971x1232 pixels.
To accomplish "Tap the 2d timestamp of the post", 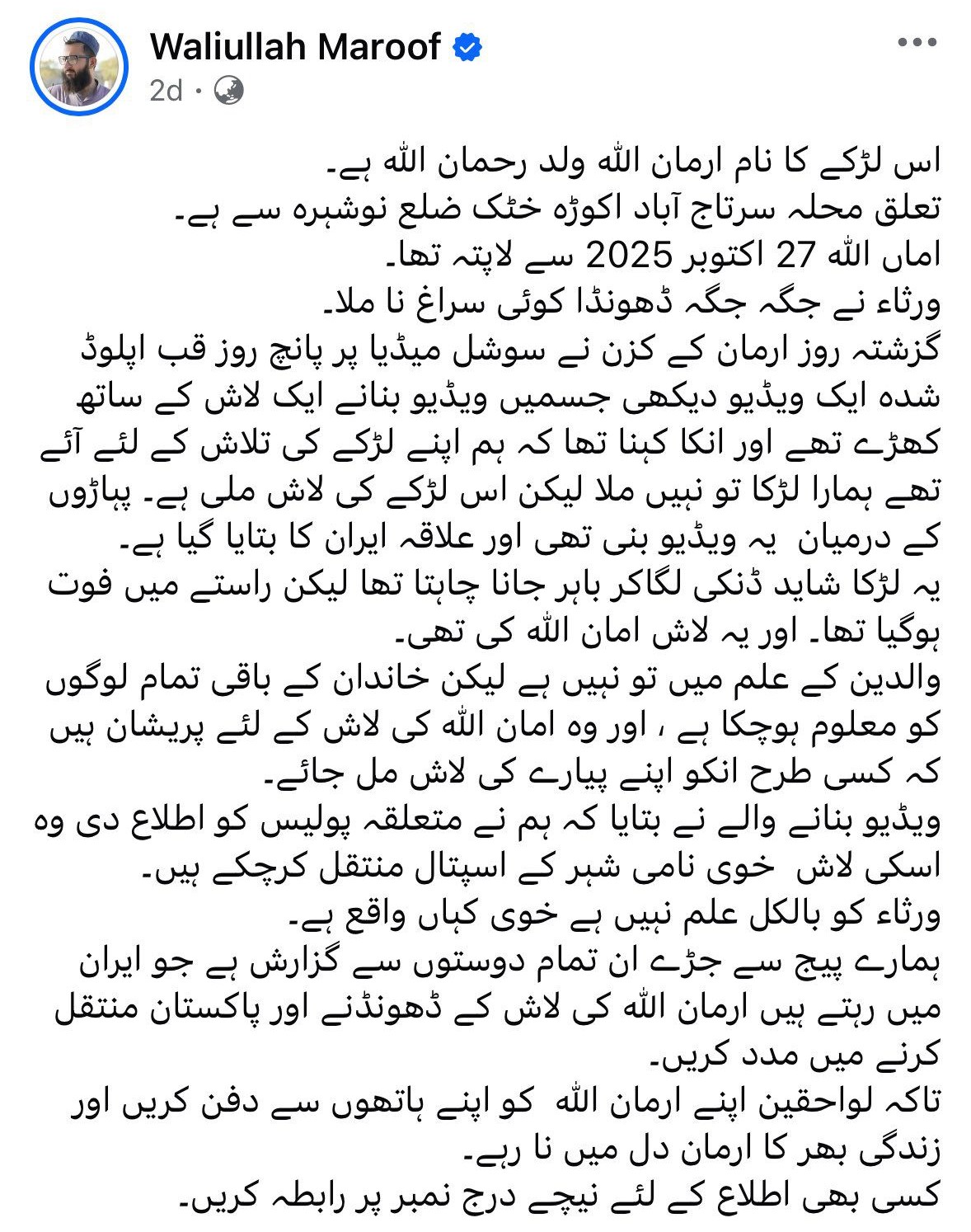I will tap(165, 91).
